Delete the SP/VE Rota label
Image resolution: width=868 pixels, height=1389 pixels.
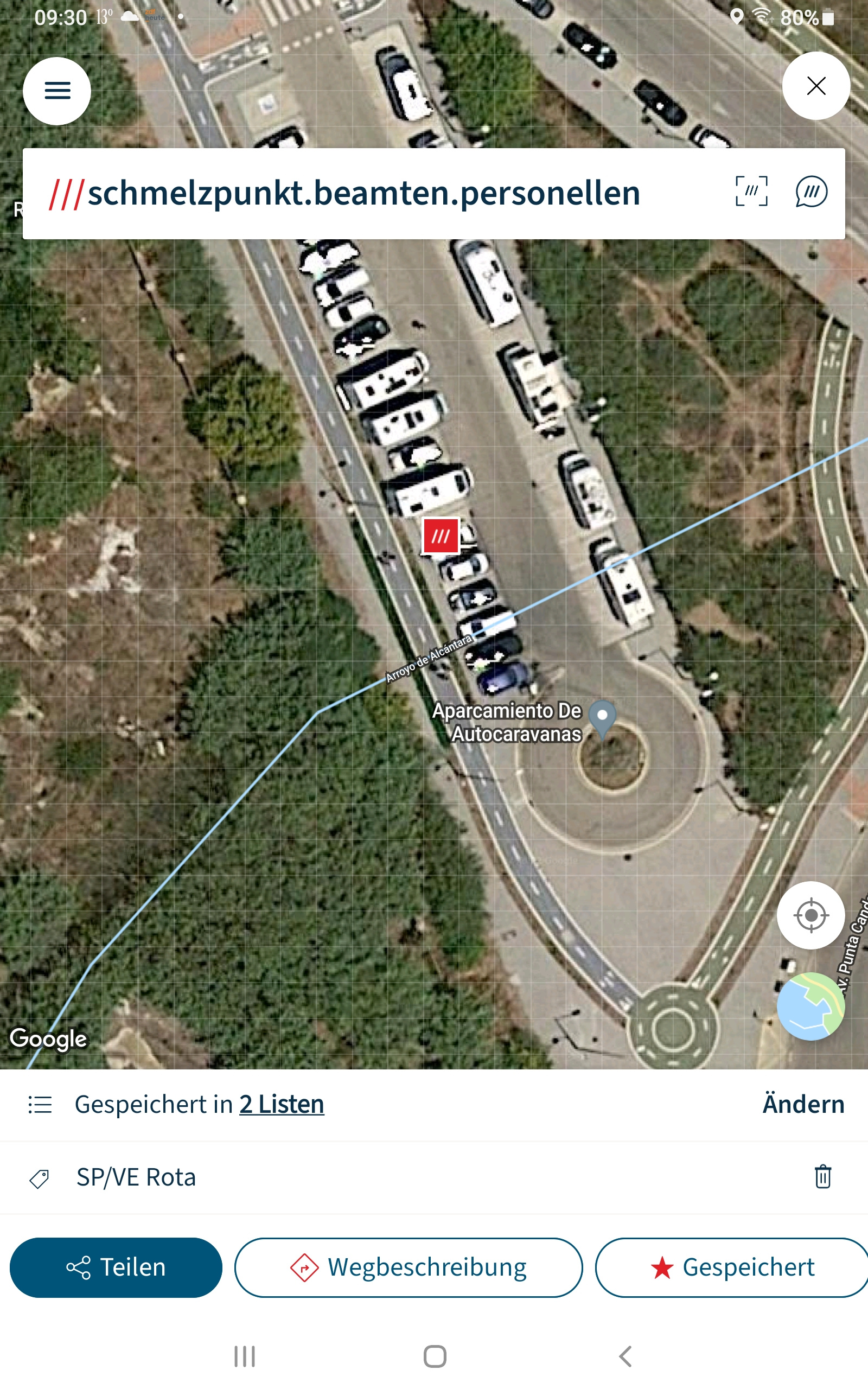click(x=822, y=1176)
